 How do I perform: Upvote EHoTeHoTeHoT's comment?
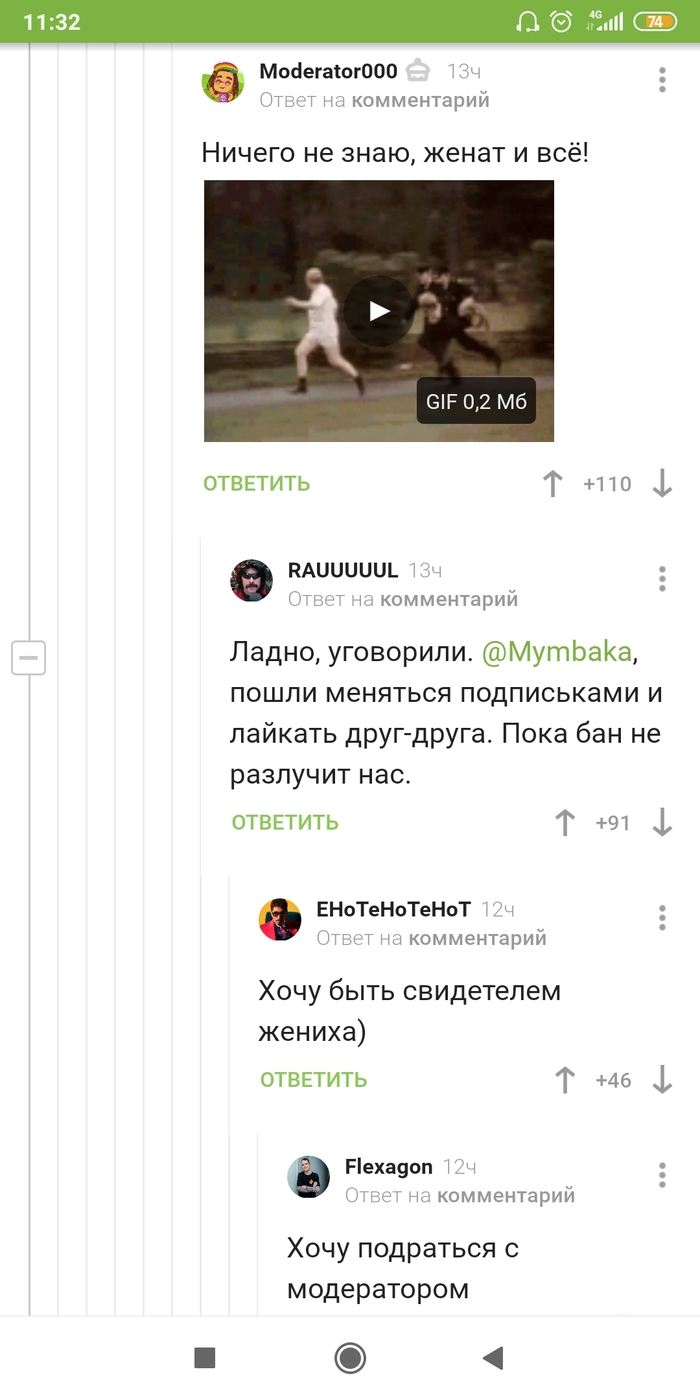pos(565,1080)
